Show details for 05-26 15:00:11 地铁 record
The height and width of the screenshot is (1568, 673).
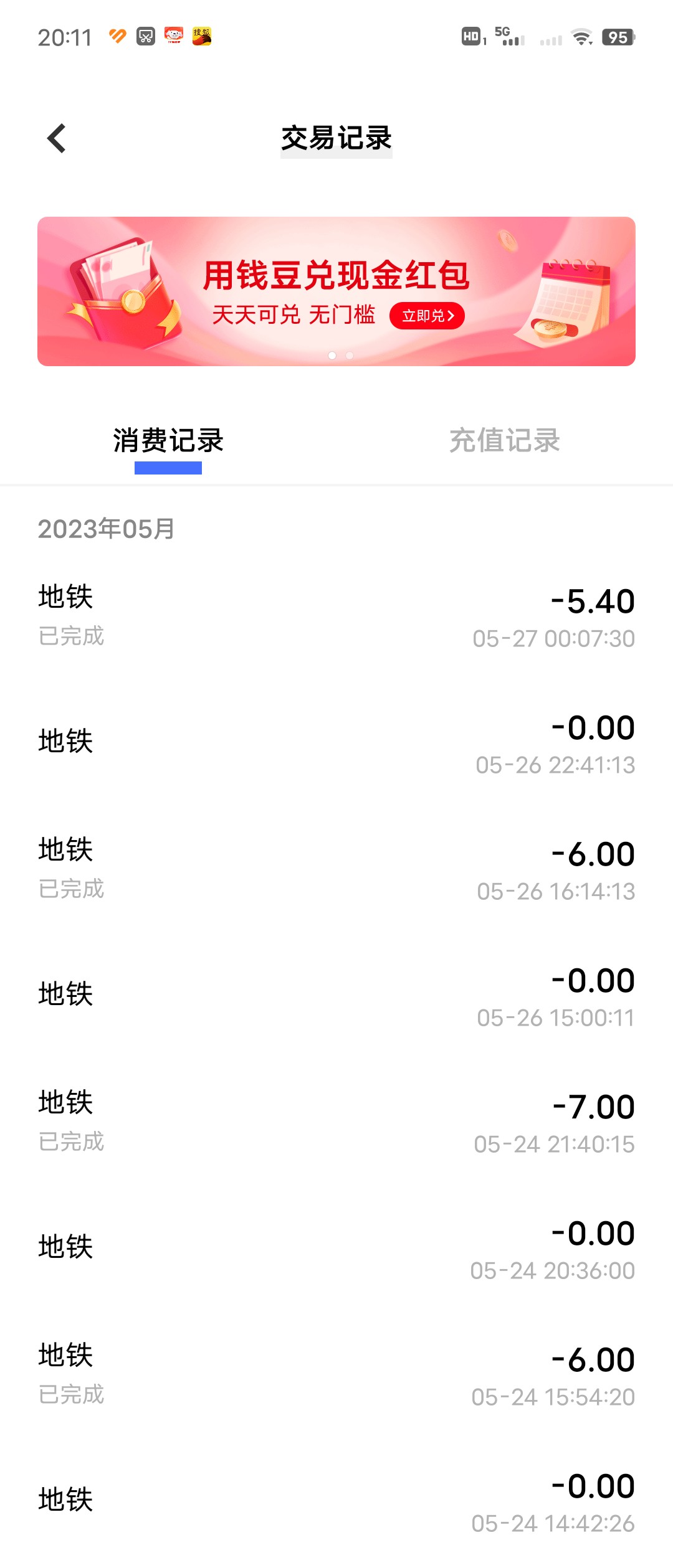(x=336, y=995)
